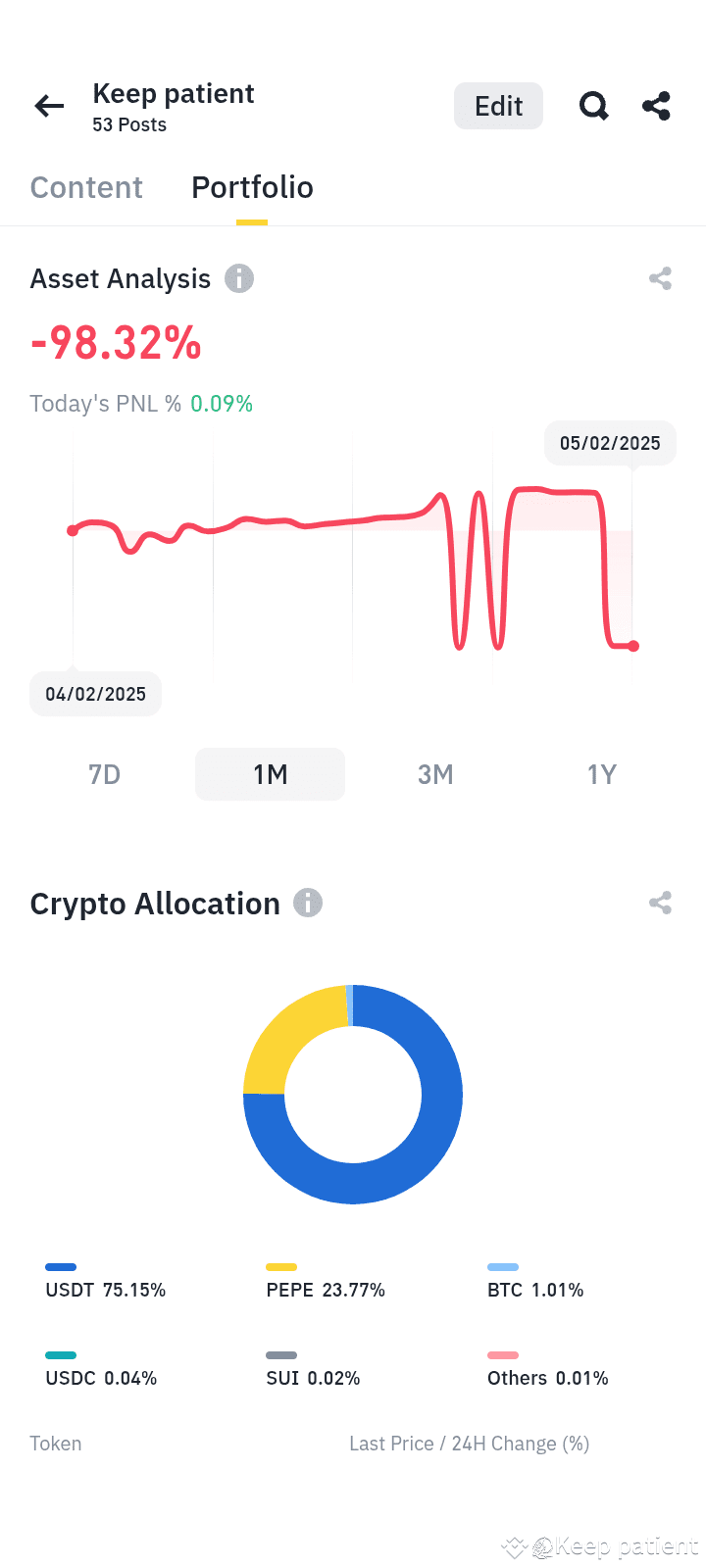Select the Portfolio tab

coord(252,187)
